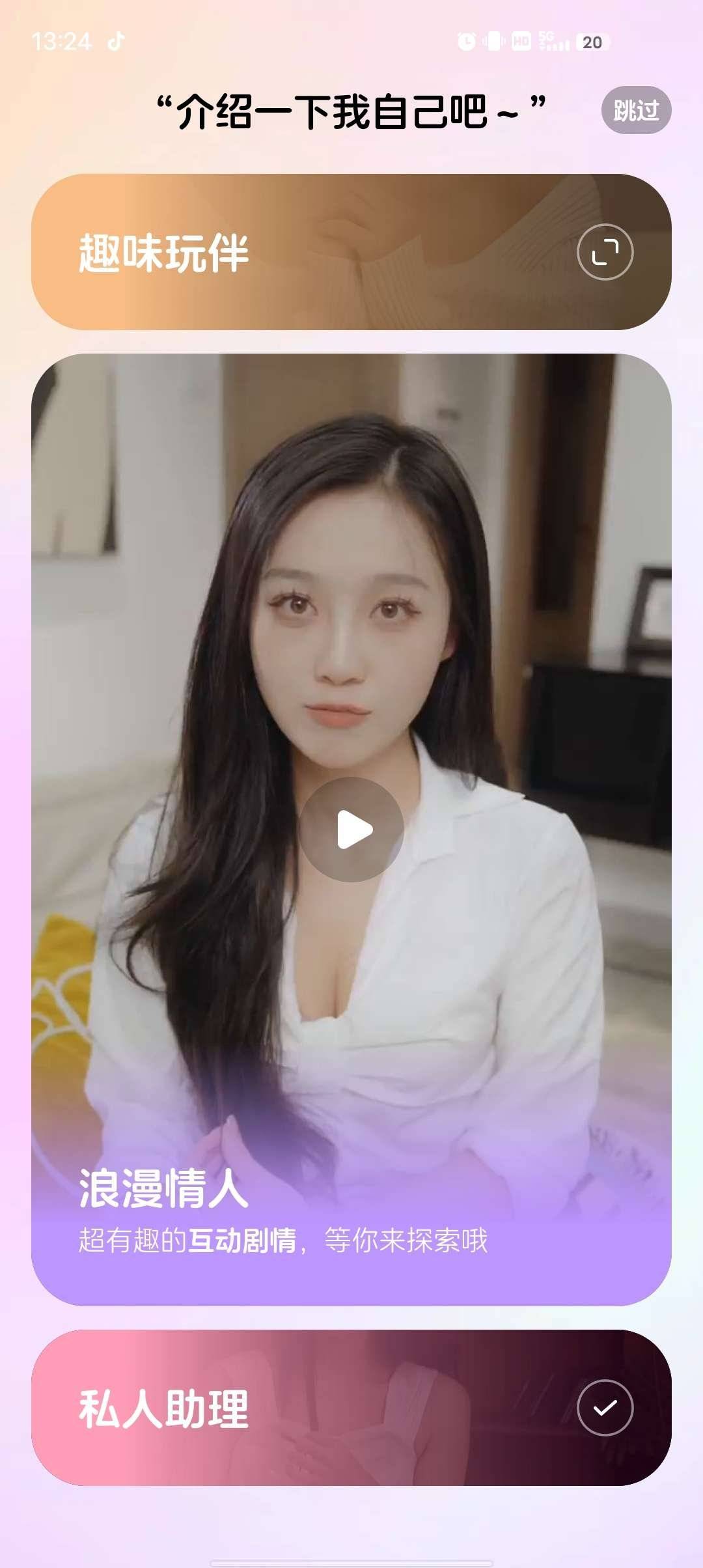This screenshot has height=1568, width=703.
Task: Play the 浪漫情人 intro video
Action: point(351,829)
